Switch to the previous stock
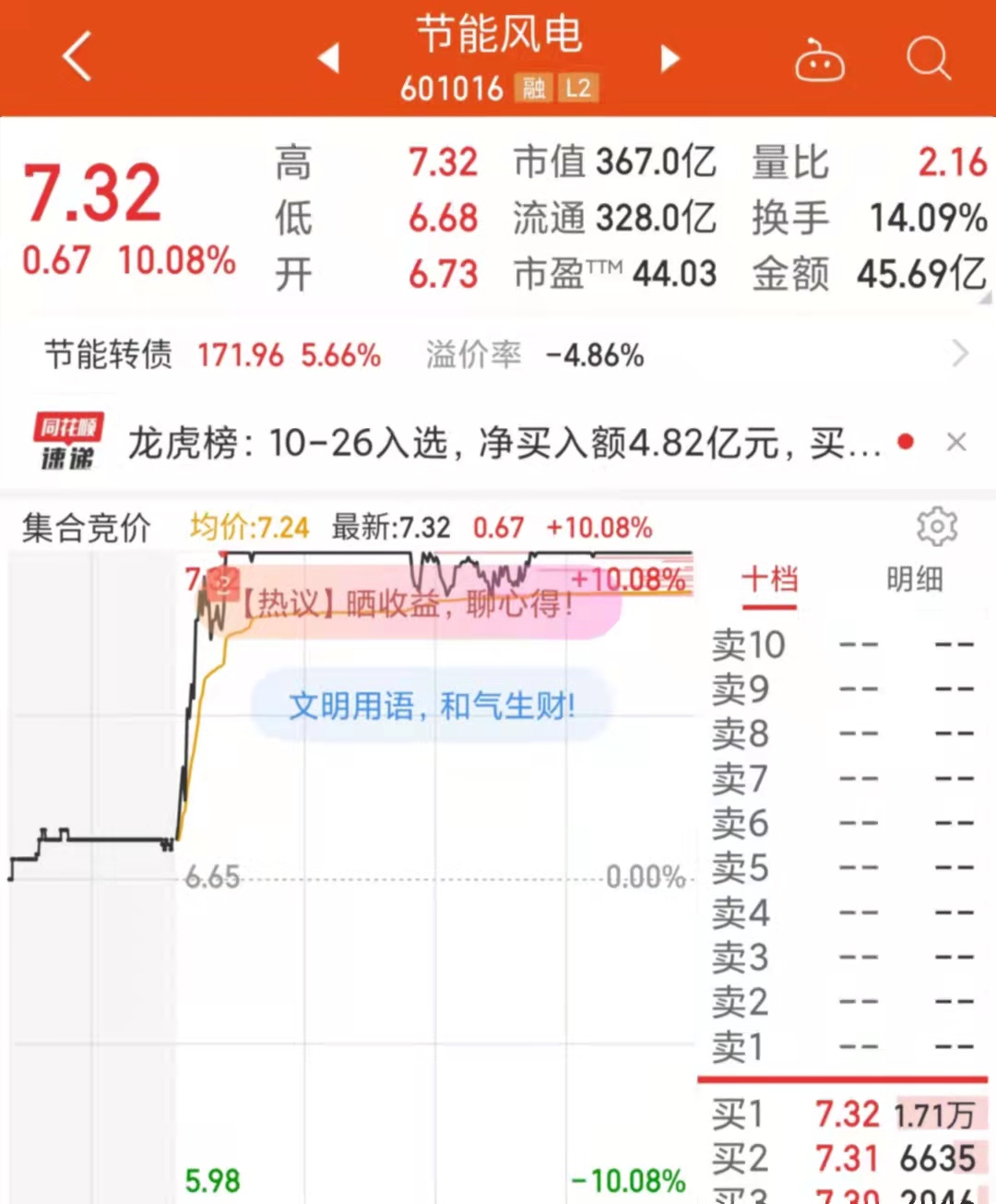The image size is (996, 1204). tap(328, 58)
